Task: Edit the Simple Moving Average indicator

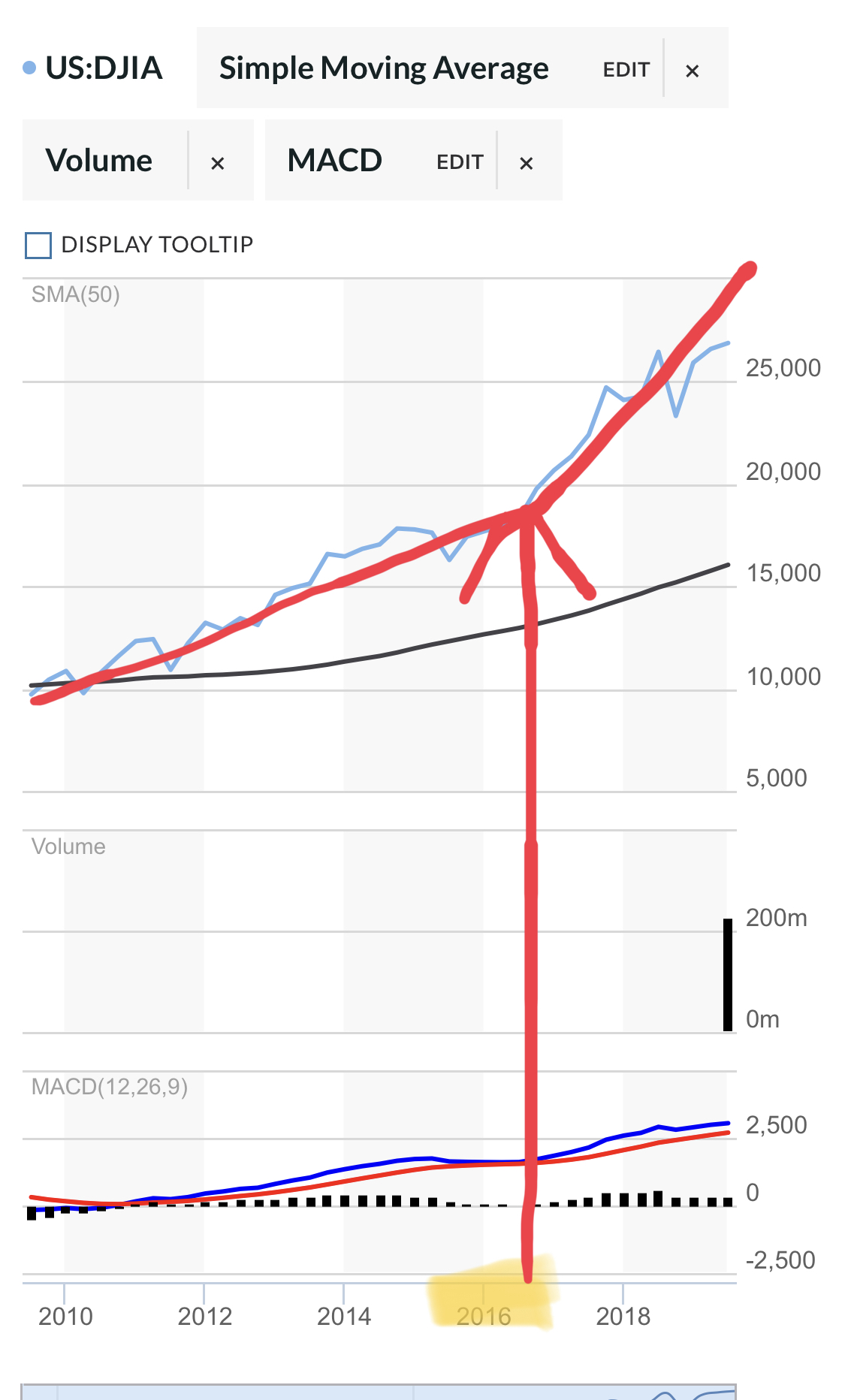Action: coord(626,70)
